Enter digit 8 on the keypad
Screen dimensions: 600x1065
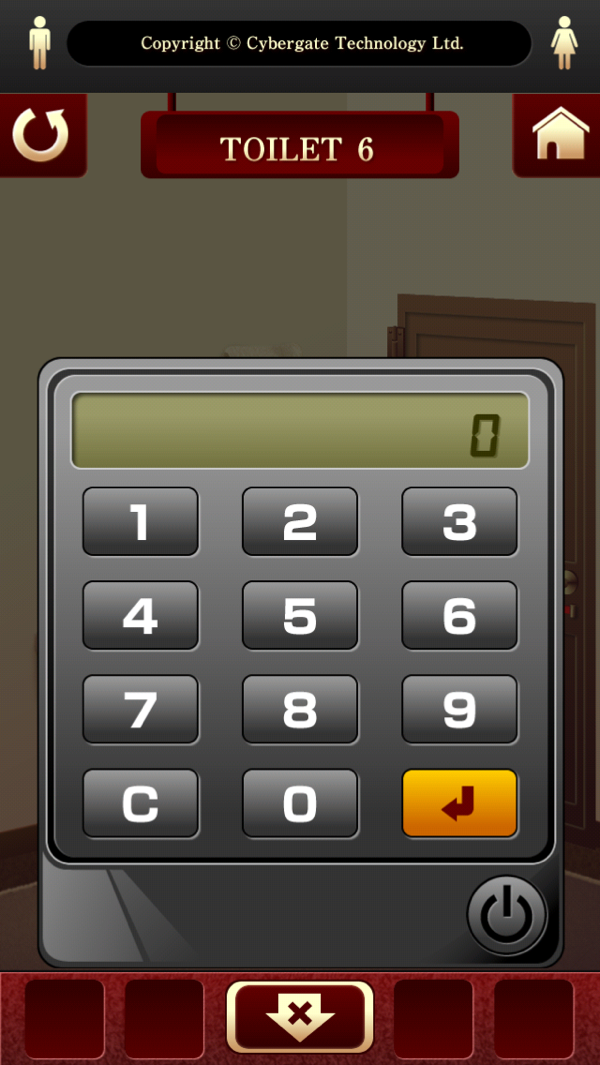click(x=300, y=709)
